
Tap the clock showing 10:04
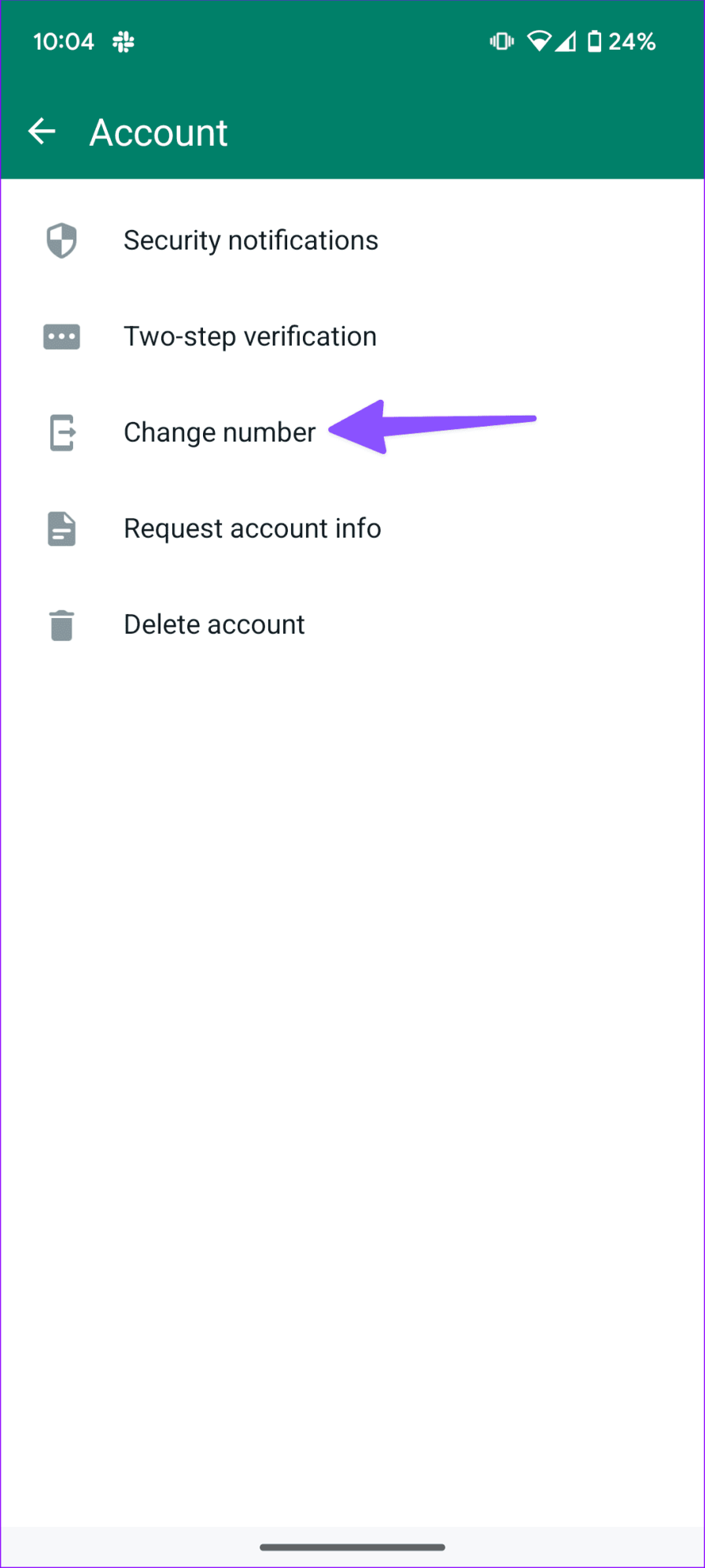(x=64, y=41)
